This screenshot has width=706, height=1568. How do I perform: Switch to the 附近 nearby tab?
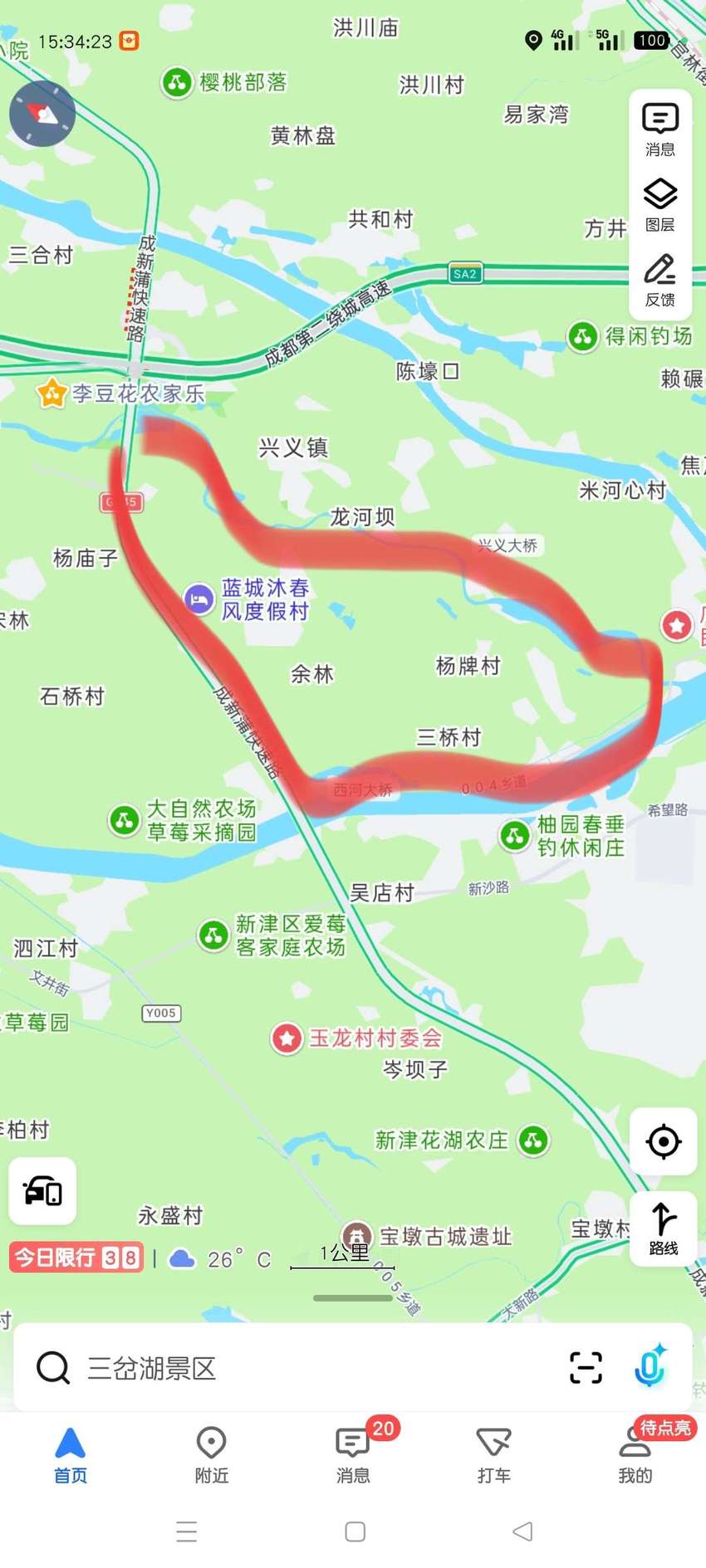tap(212, 1455)
